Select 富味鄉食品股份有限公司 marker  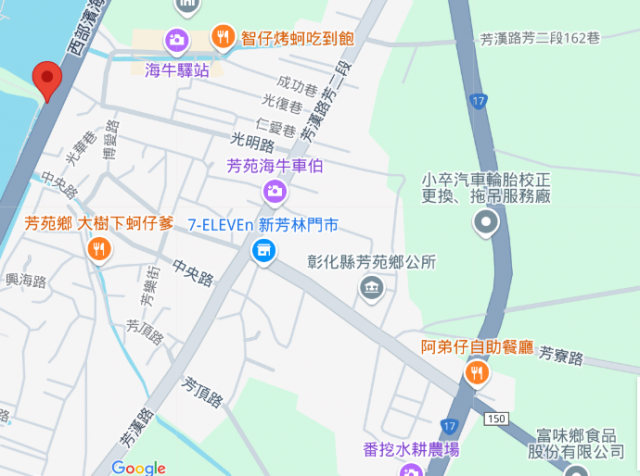(x=575, y=471)
